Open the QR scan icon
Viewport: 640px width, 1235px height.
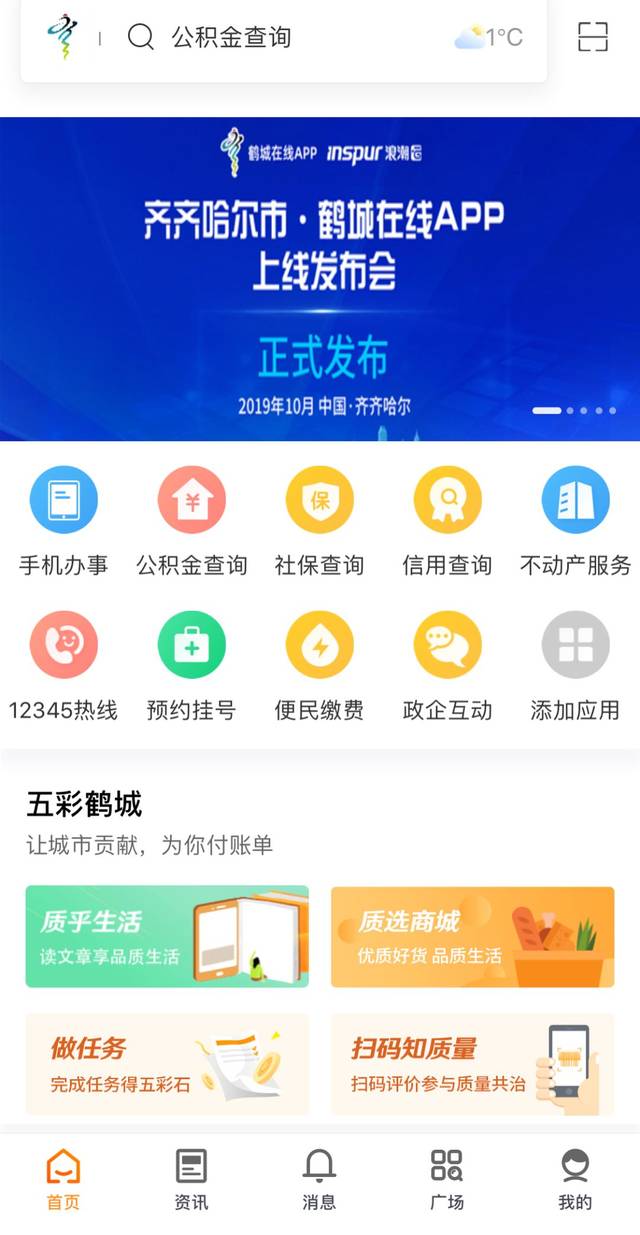click(593, 37)
